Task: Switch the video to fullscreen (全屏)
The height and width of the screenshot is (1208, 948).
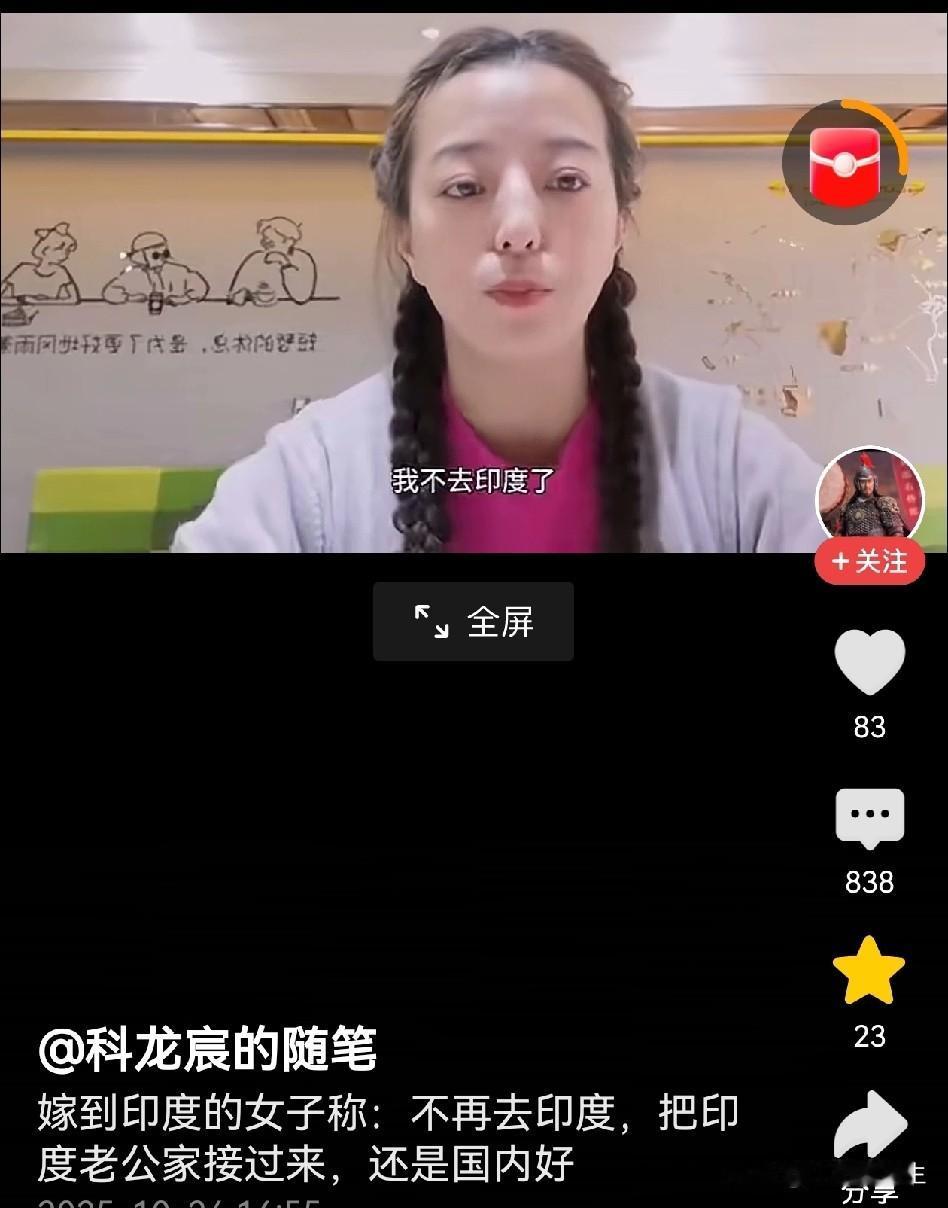Action: click(473, 622)
